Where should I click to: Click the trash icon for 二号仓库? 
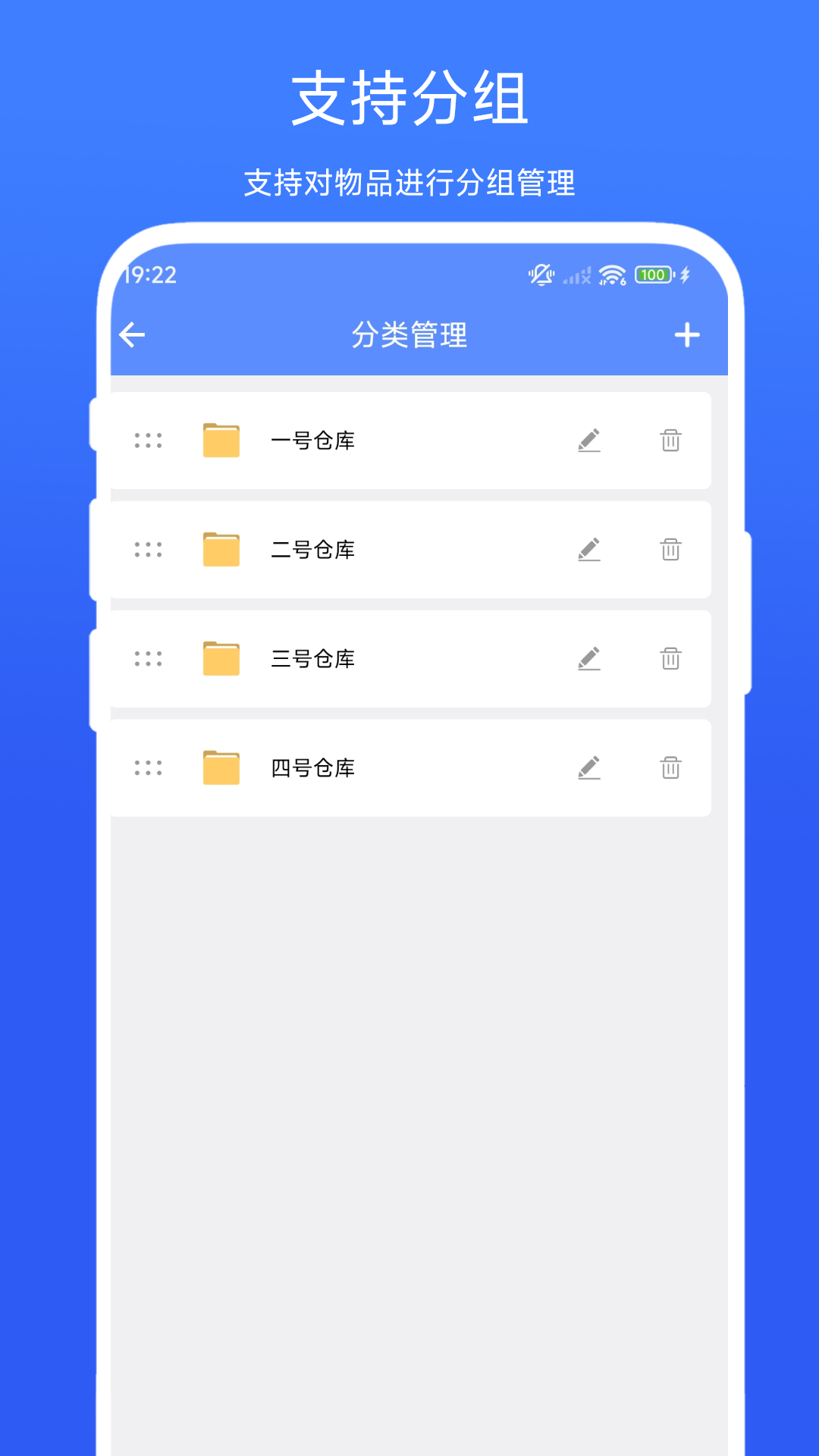click(669, 549)
